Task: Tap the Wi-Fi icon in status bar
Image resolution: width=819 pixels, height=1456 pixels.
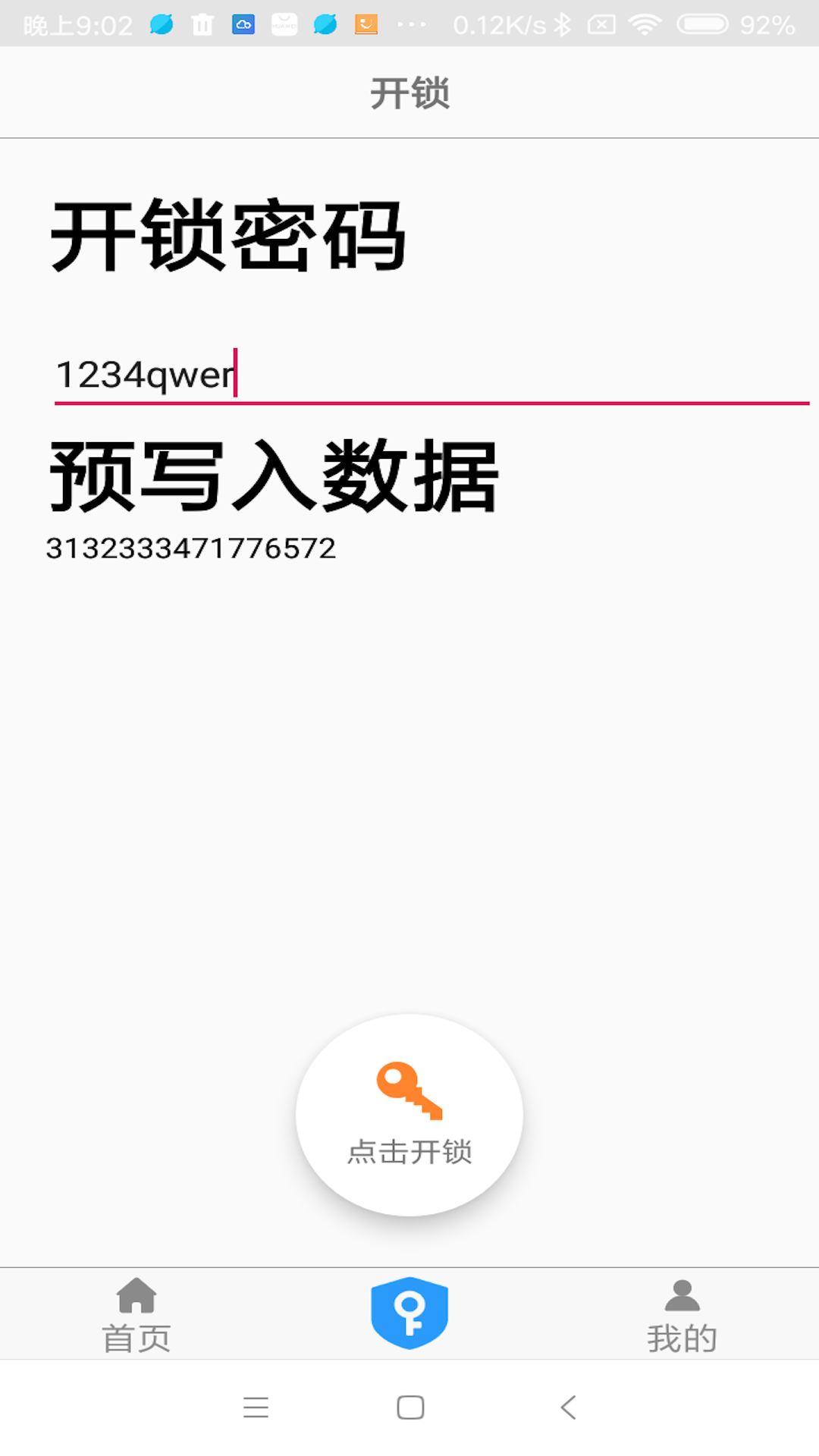Action: 645,23
